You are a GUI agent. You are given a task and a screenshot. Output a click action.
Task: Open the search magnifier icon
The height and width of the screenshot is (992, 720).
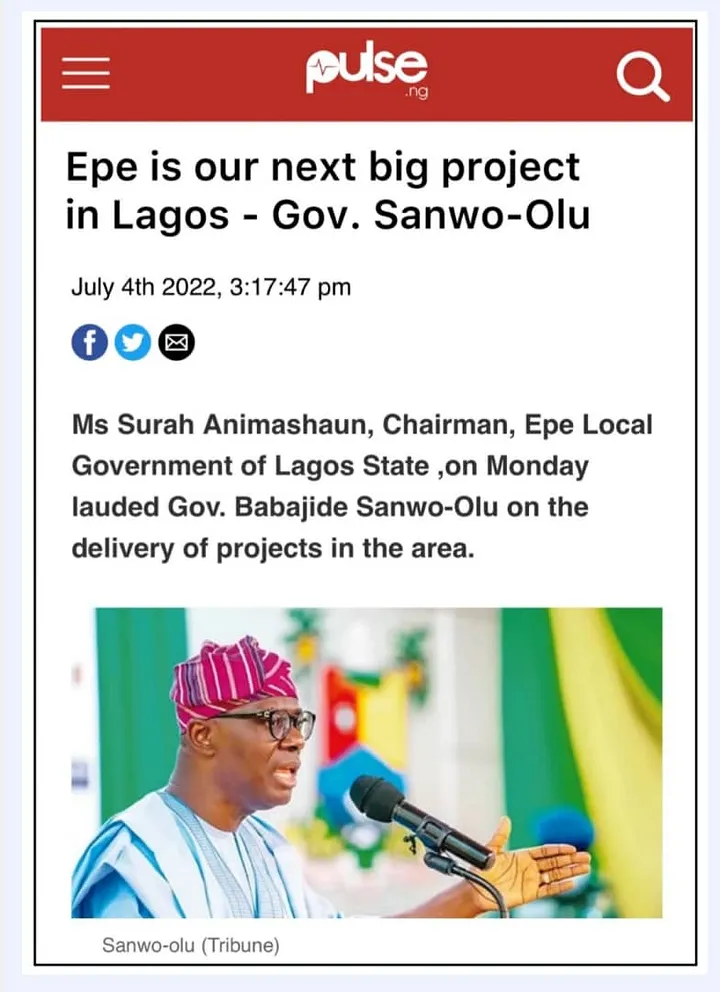(x=641, y=75)
